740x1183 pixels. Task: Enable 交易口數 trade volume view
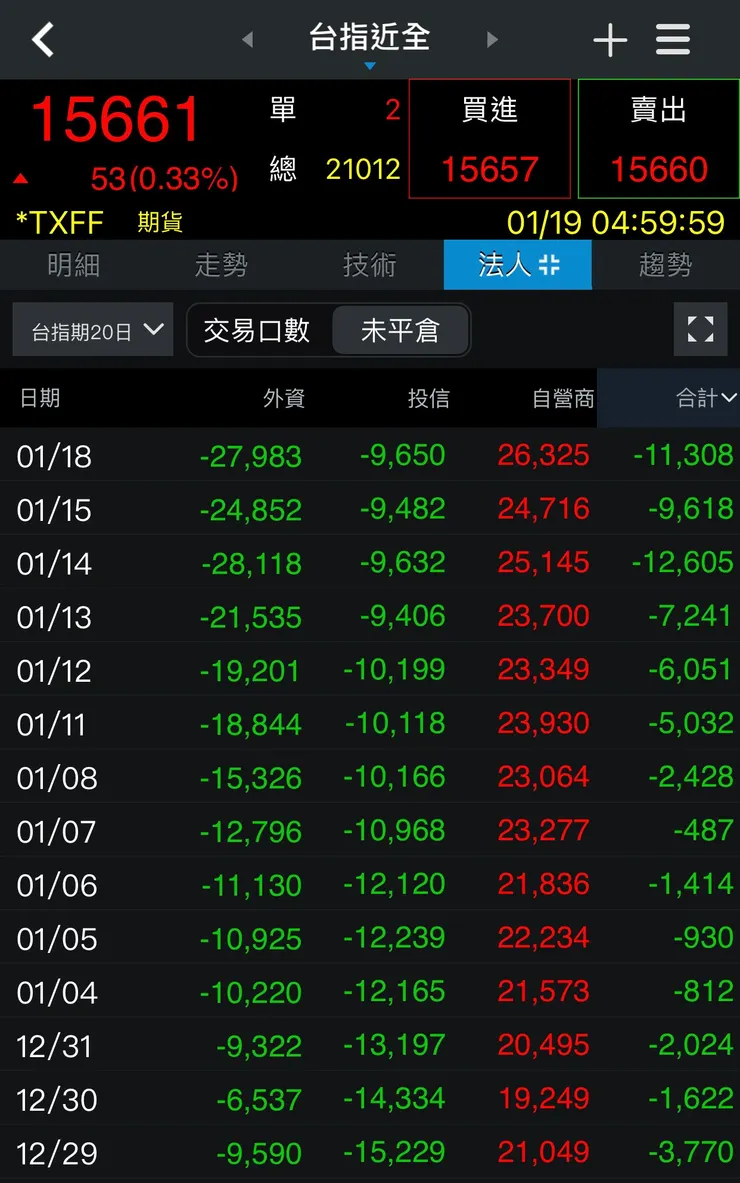(258, 330)
